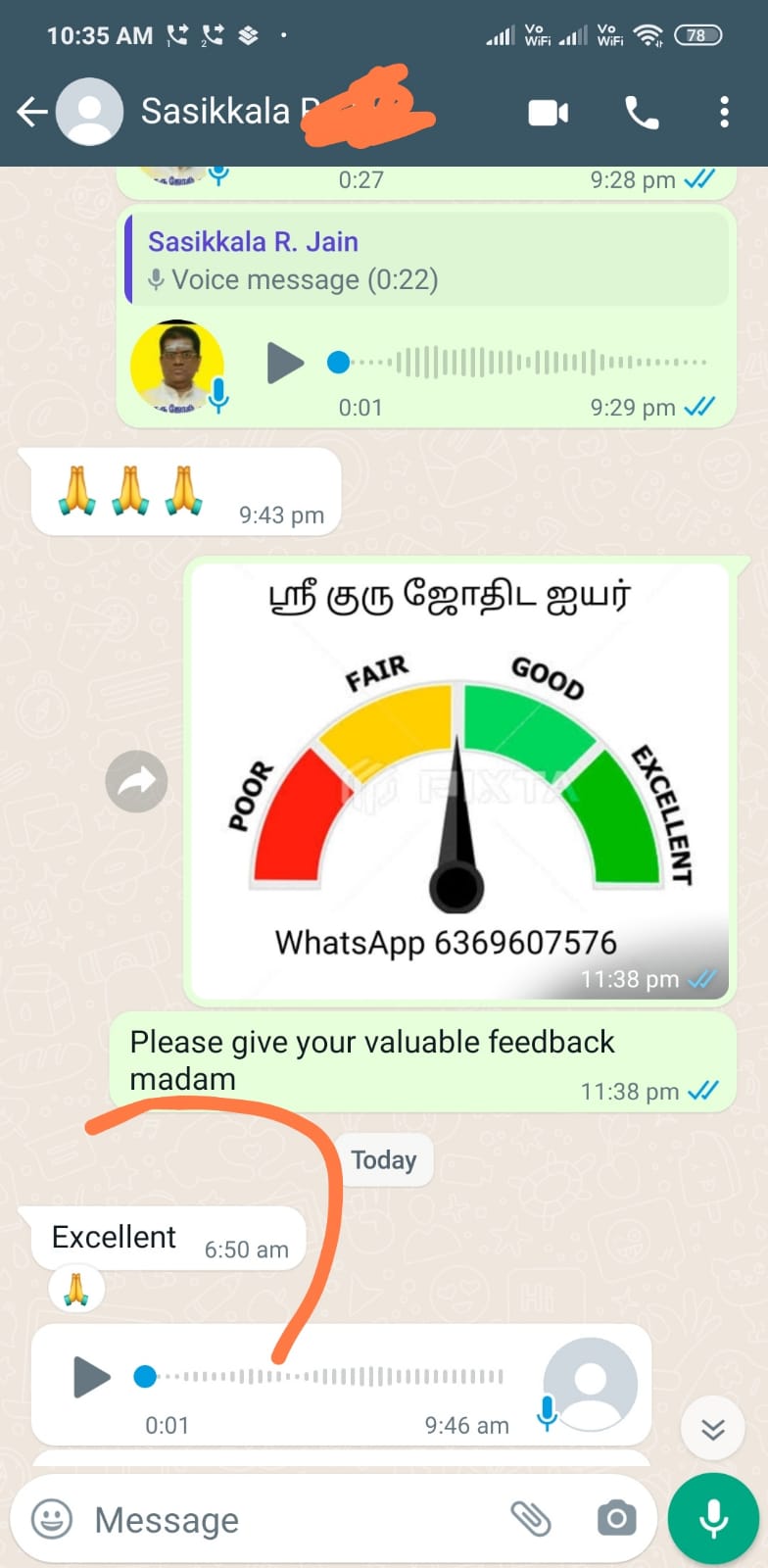This screenshot has width=768, height=1568.
Task: Start a video call with Sasikkala
Action: coord(548,113)
